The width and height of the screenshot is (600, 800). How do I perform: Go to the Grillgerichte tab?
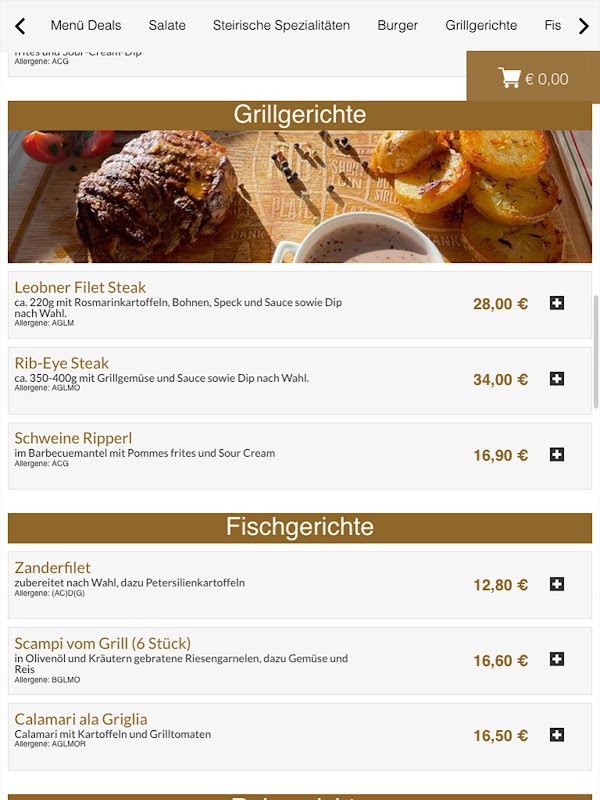(481, 26)
